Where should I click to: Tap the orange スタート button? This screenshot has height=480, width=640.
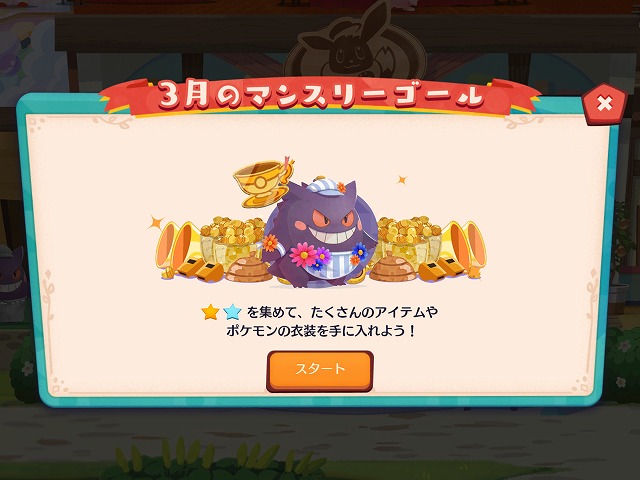click(319, 369)
